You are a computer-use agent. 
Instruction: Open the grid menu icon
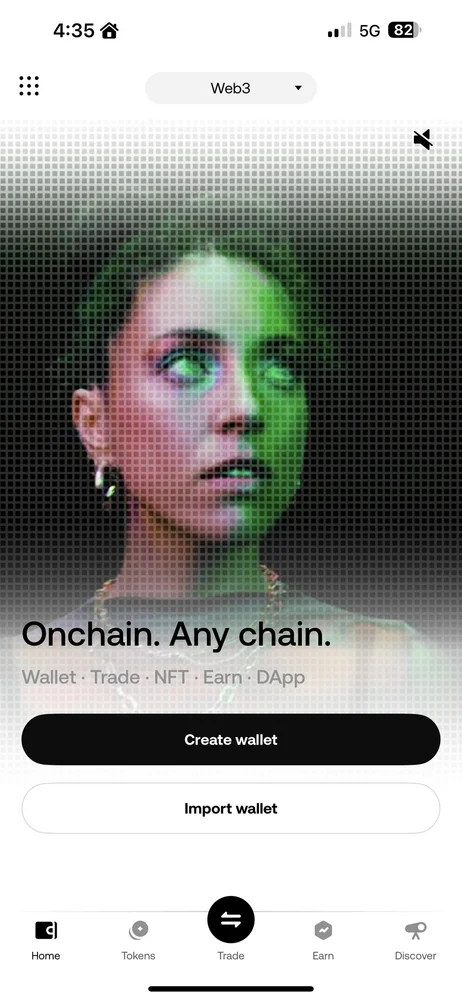[29, 86]
